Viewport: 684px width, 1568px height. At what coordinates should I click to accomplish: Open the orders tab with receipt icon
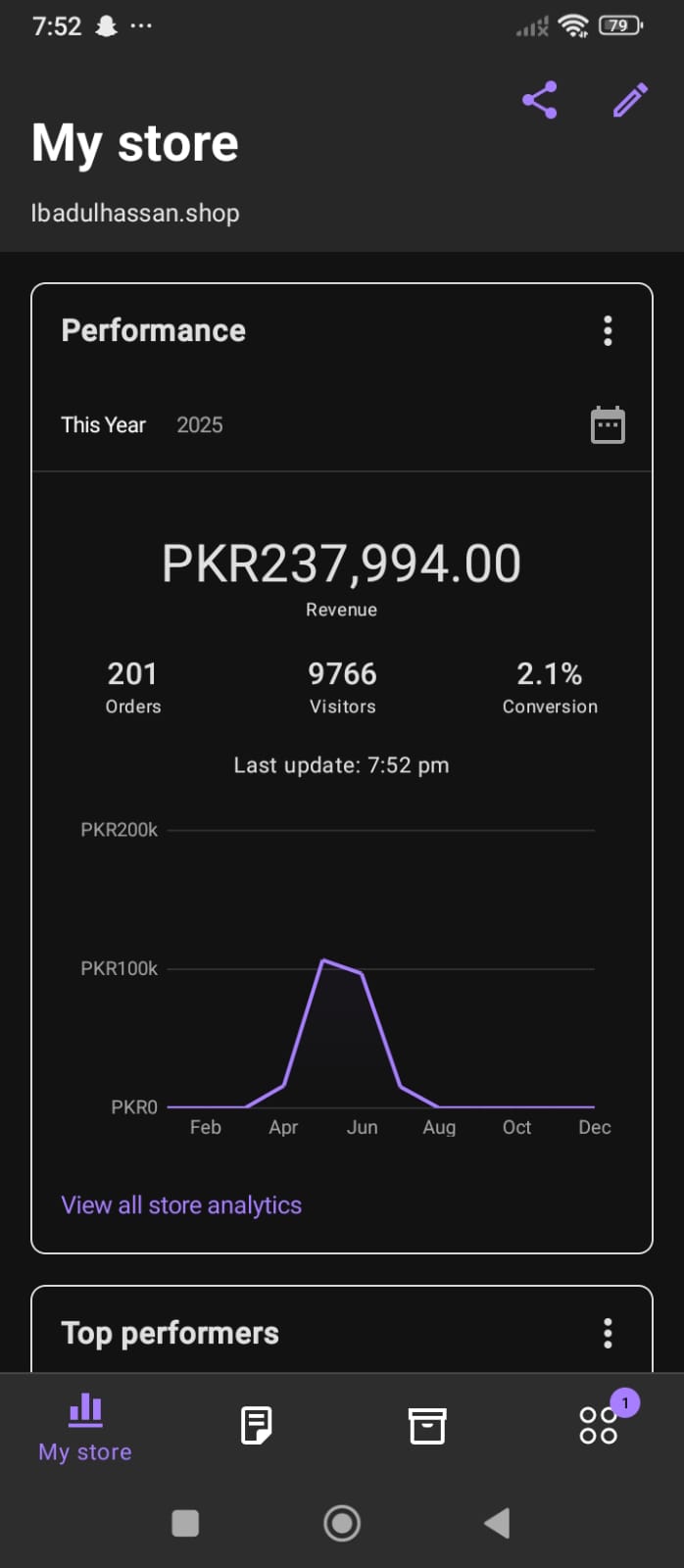click(257, 1426)
